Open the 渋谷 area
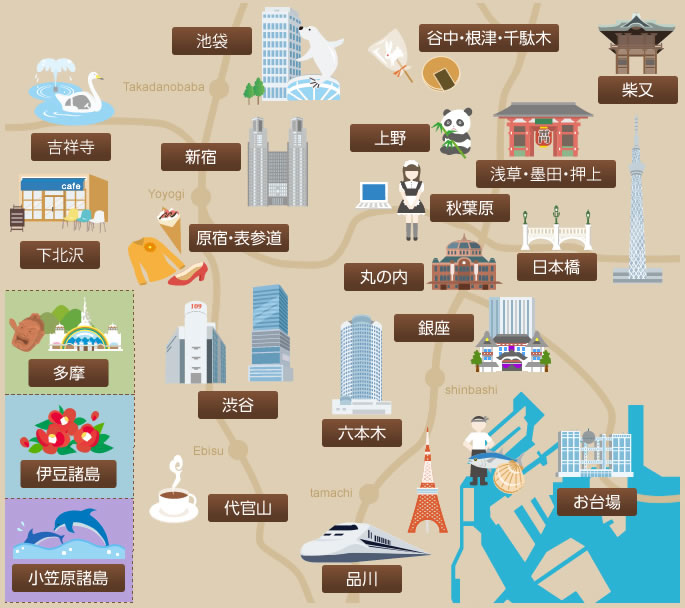The width and height of the screenshot is (685, 608). (x=237, y=405)
